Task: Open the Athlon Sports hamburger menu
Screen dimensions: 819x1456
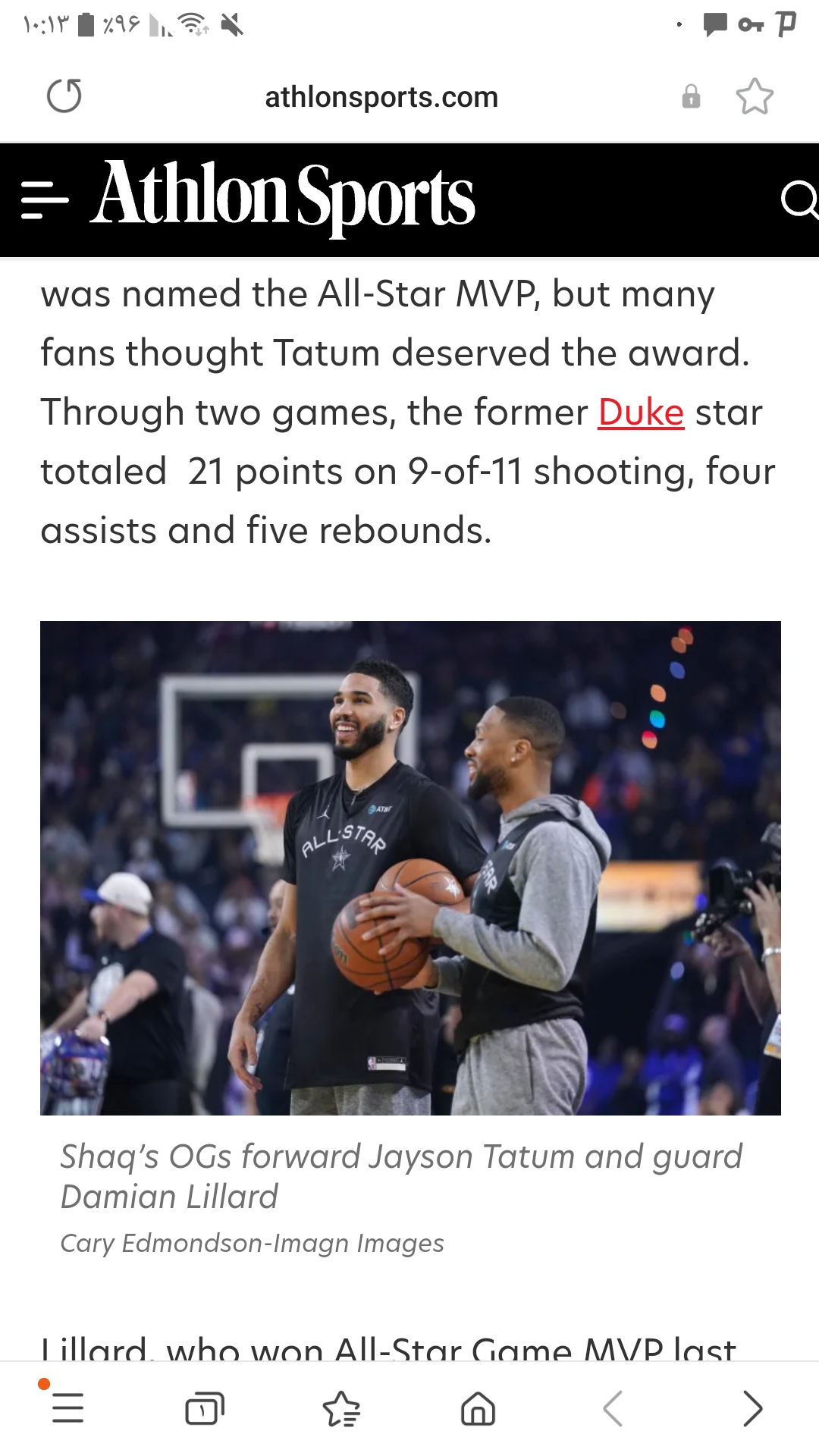Action: [45, 200]
